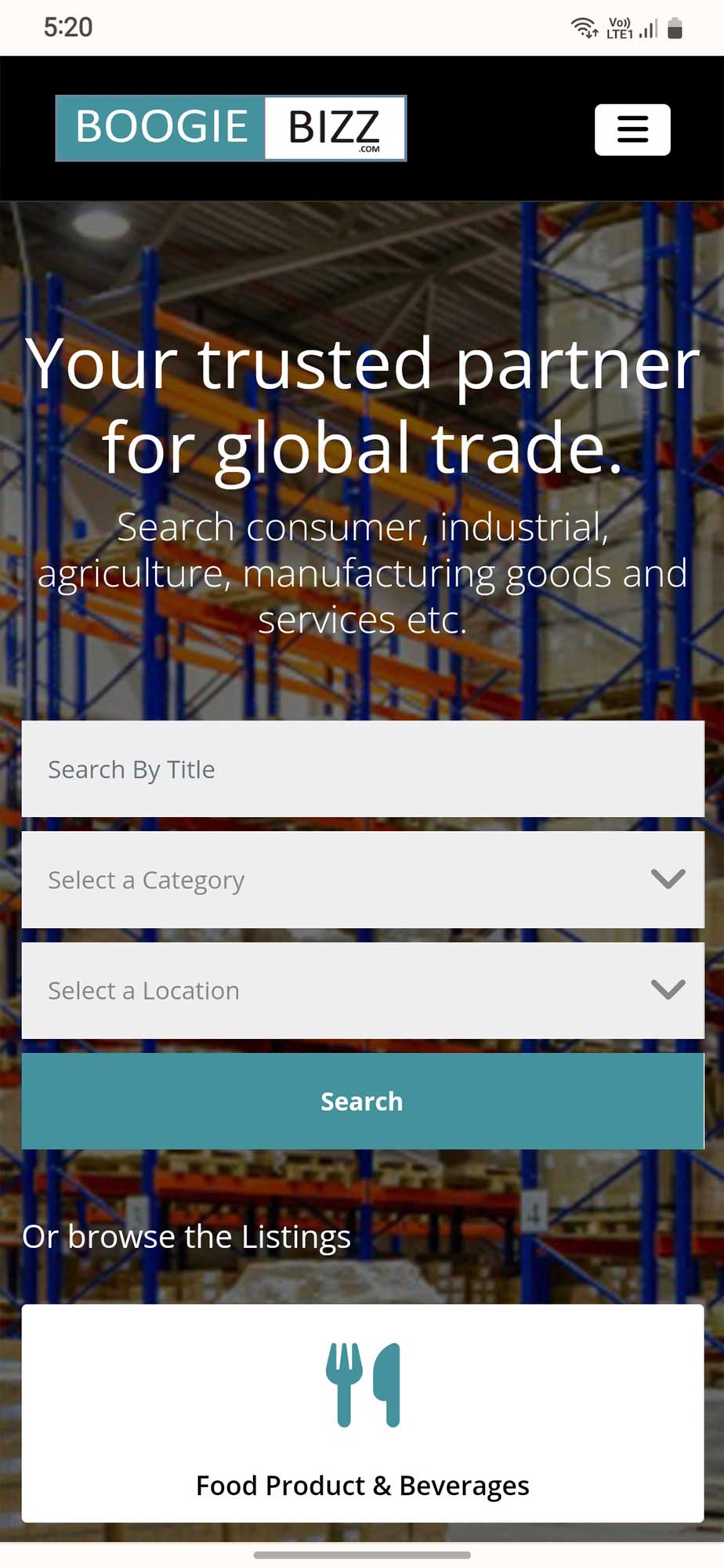The width and height of the screenshot is (724, 1568).
Task: Expand the Select a Category dropdown
Action: [x=362, y=880]
